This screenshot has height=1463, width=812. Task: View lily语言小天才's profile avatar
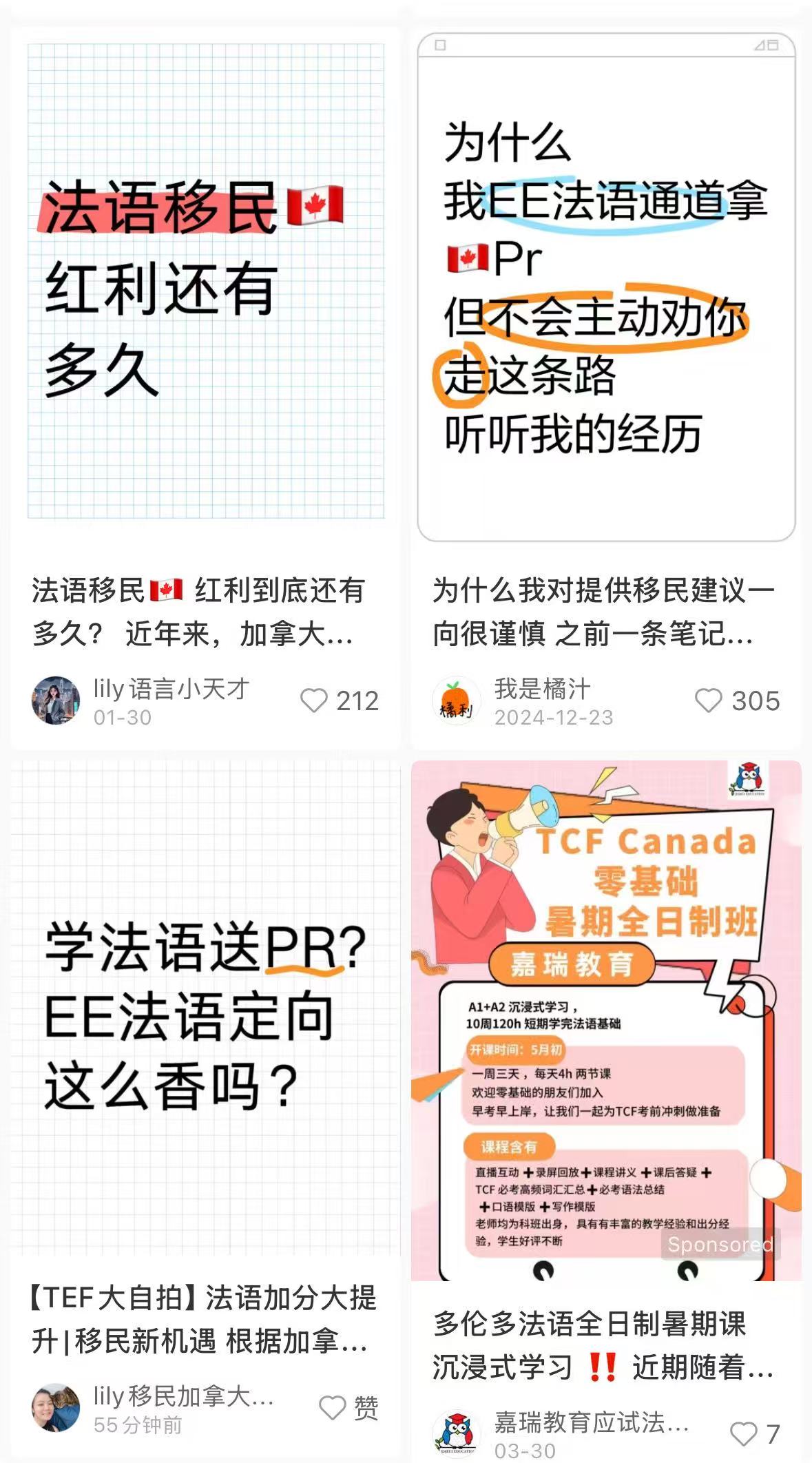[56, 701]
